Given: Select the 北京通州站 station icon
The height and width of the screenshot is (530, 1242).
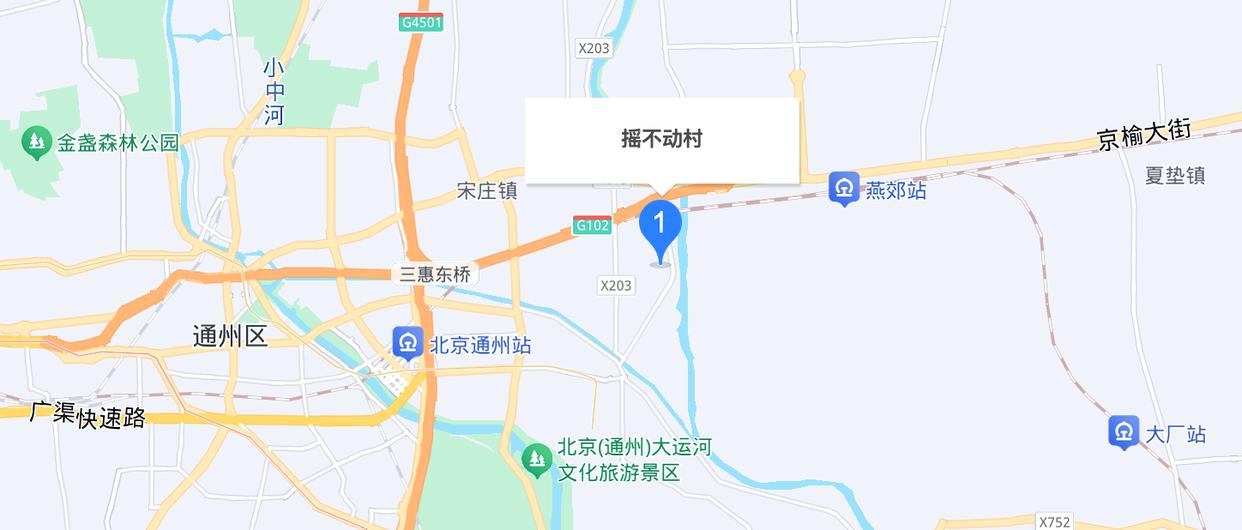Looking at the screenshot, I should [x=407, y=343].
